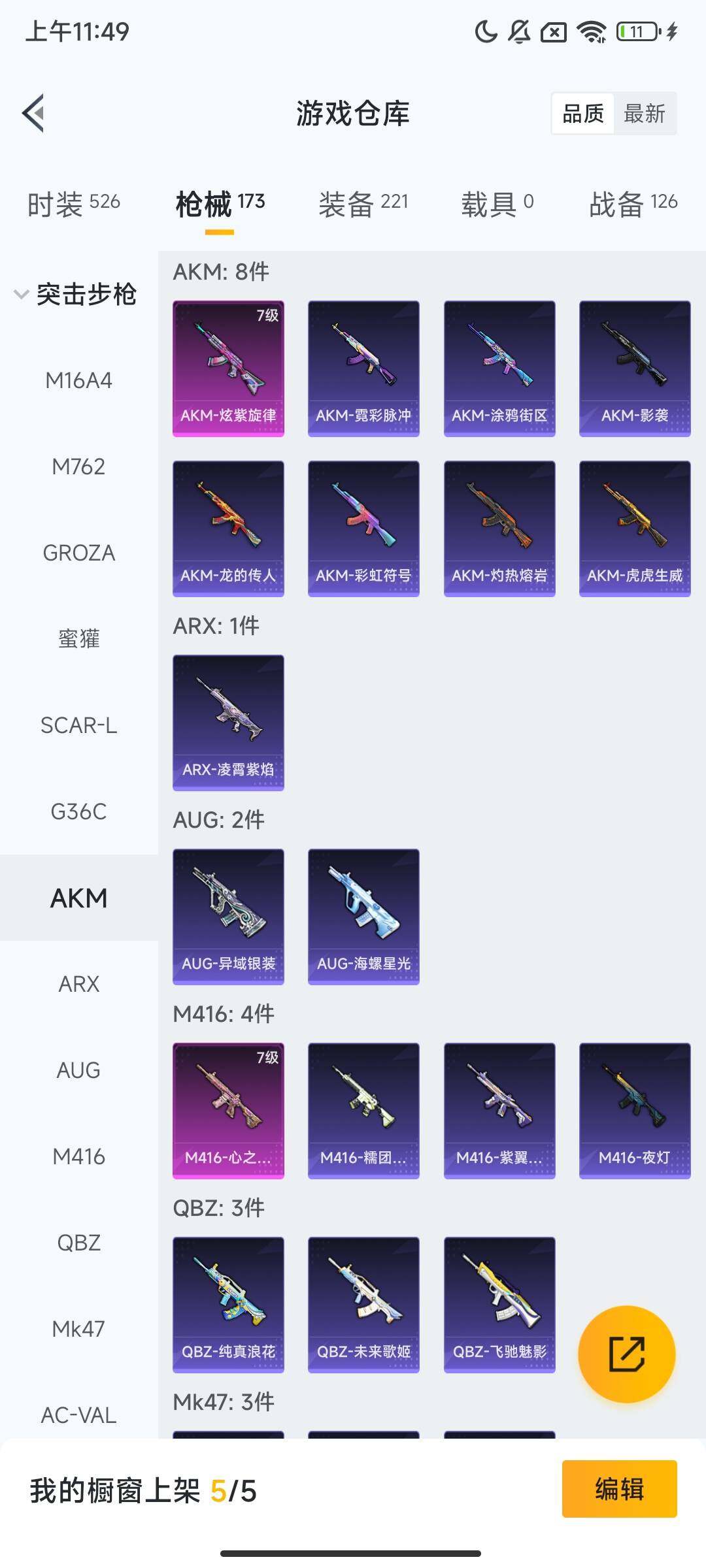Jump to the GROZA section
The width and height of the screenshot is (706, 1568).
tap(78, 553)
